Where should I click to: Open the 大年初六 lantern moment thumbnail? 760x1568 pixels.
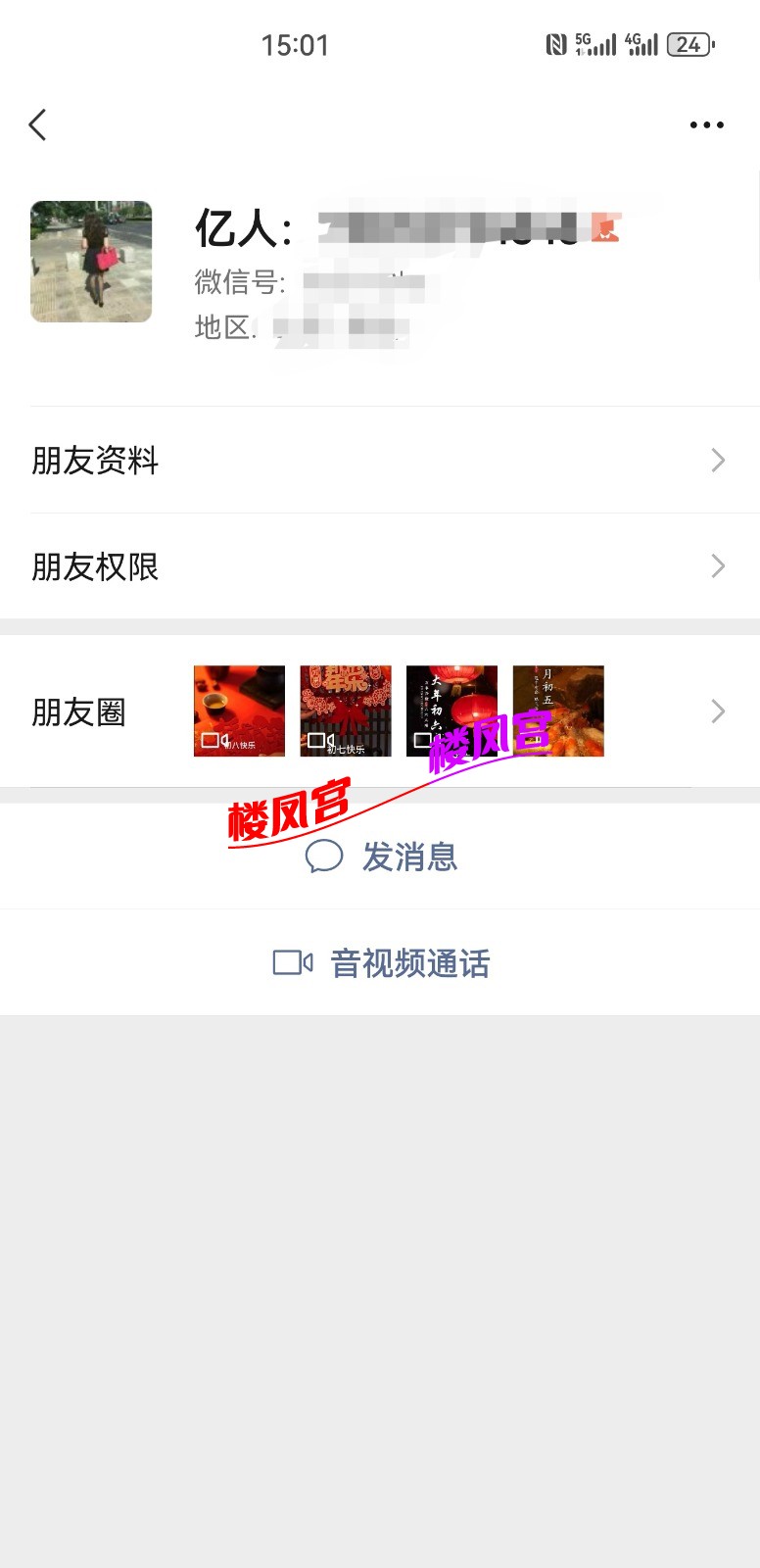[452, 710]
